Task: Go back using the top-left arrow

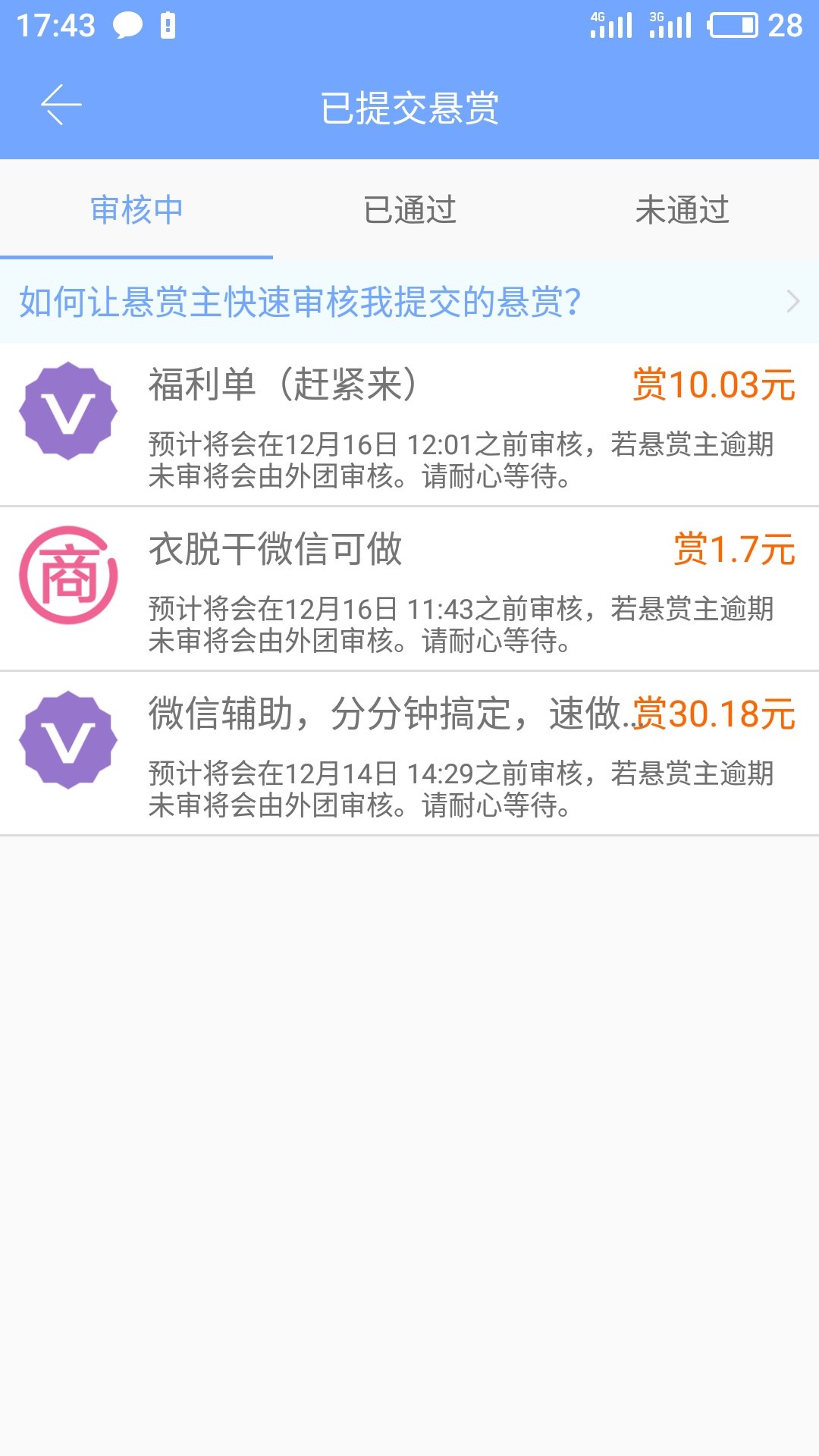Action: click(61, 105)
